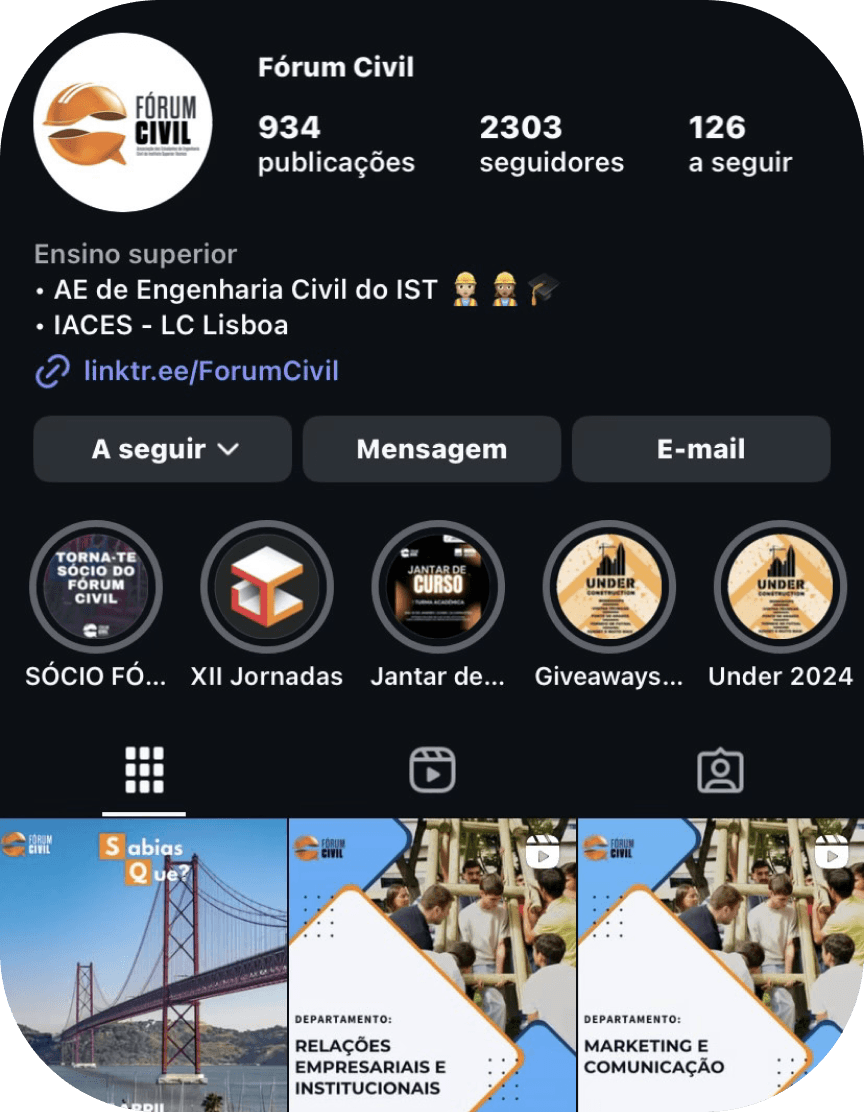Contact via the E-mail button
The image size is (864, 1112).
pos(701,449)
